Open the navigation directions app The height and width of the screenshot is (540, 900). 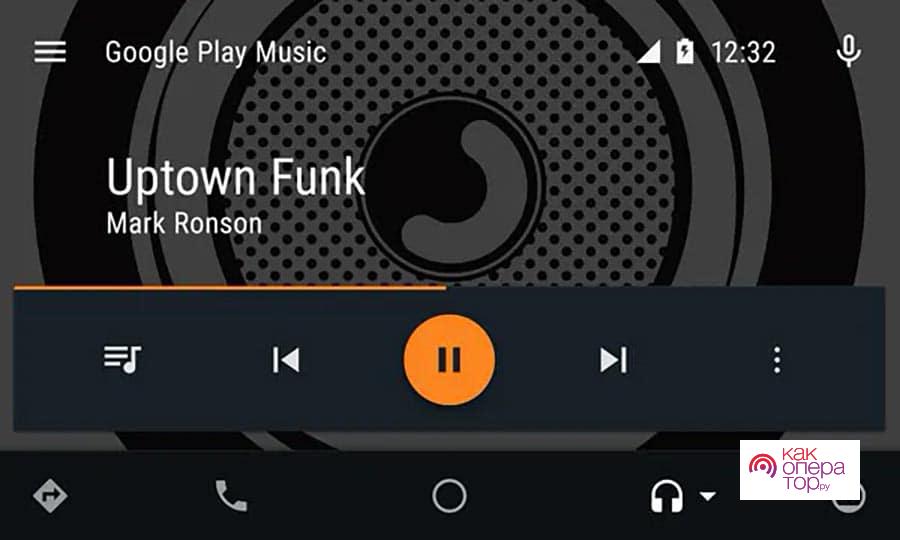click(50, 495)
